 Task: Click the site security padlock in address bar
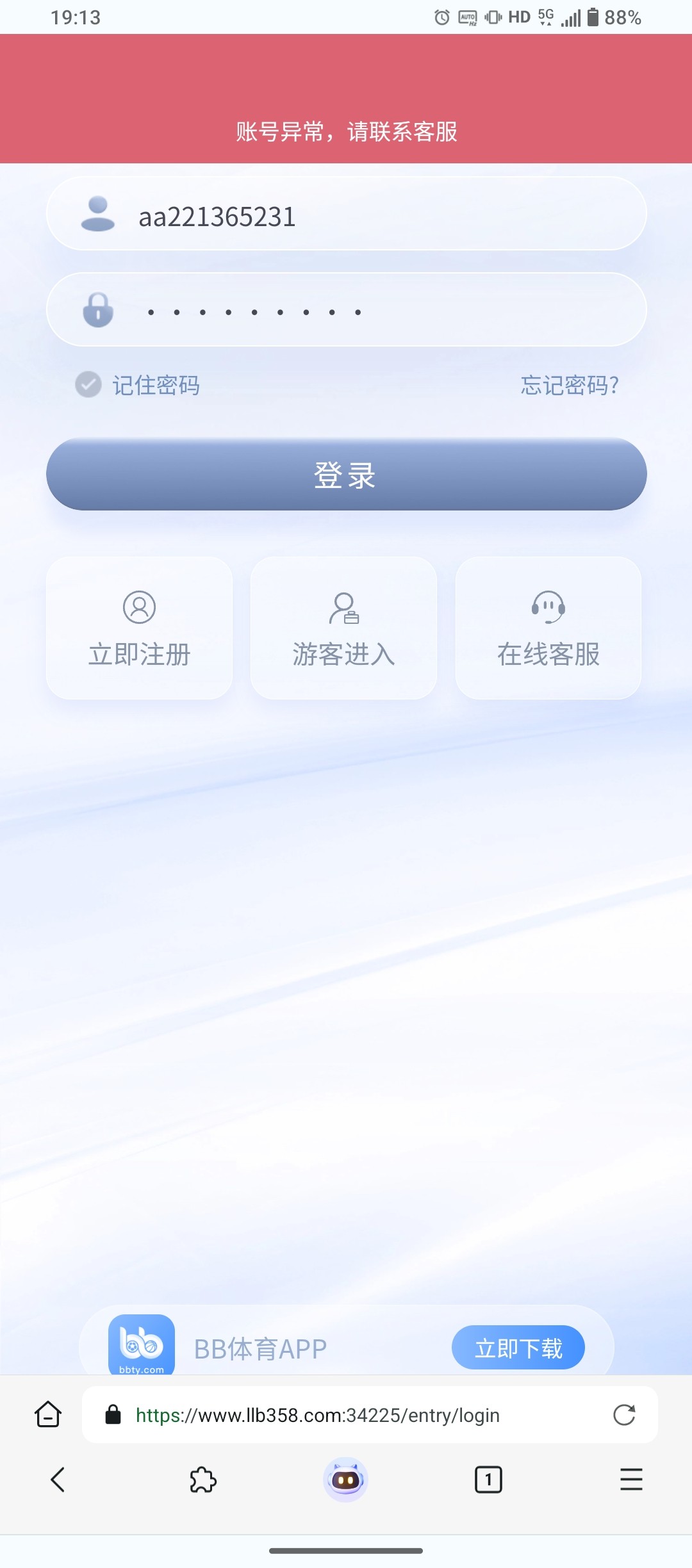click(x=113, y=1415)
